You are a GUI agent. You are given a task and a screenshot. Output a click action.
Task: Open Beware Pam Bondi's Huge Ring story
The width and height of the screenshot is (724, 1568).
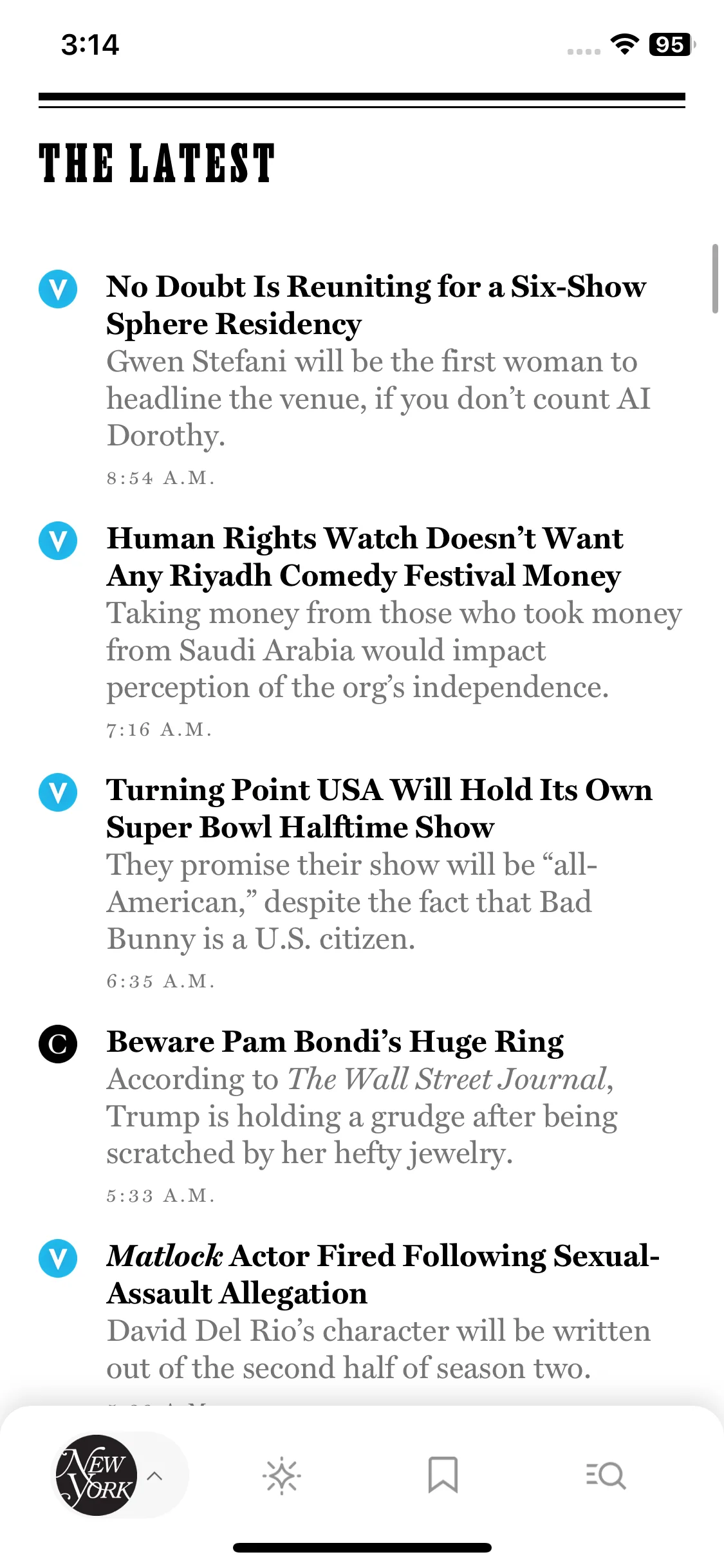tap(335, 1041)
